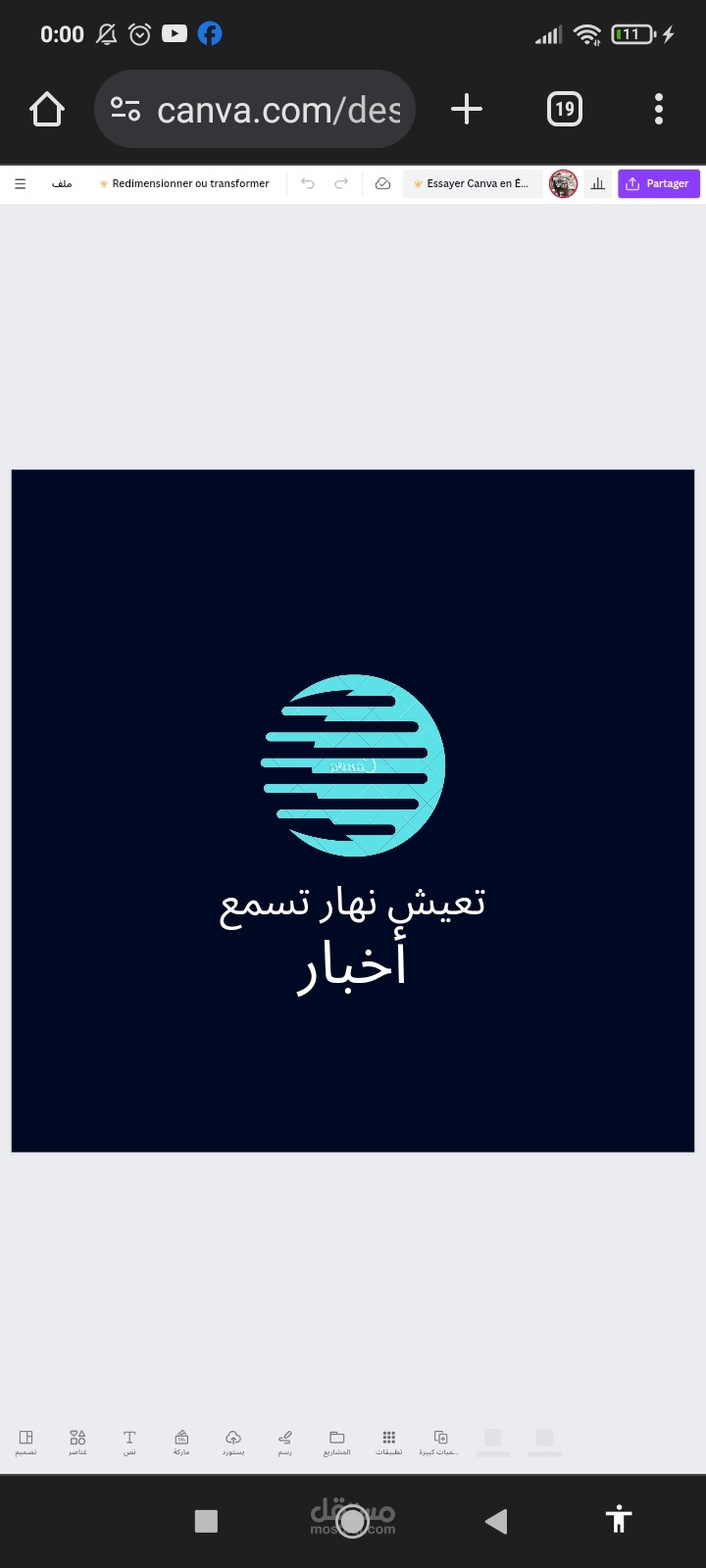Open the تصميم design panel
706x1568 pixels.
(26, 1442)
